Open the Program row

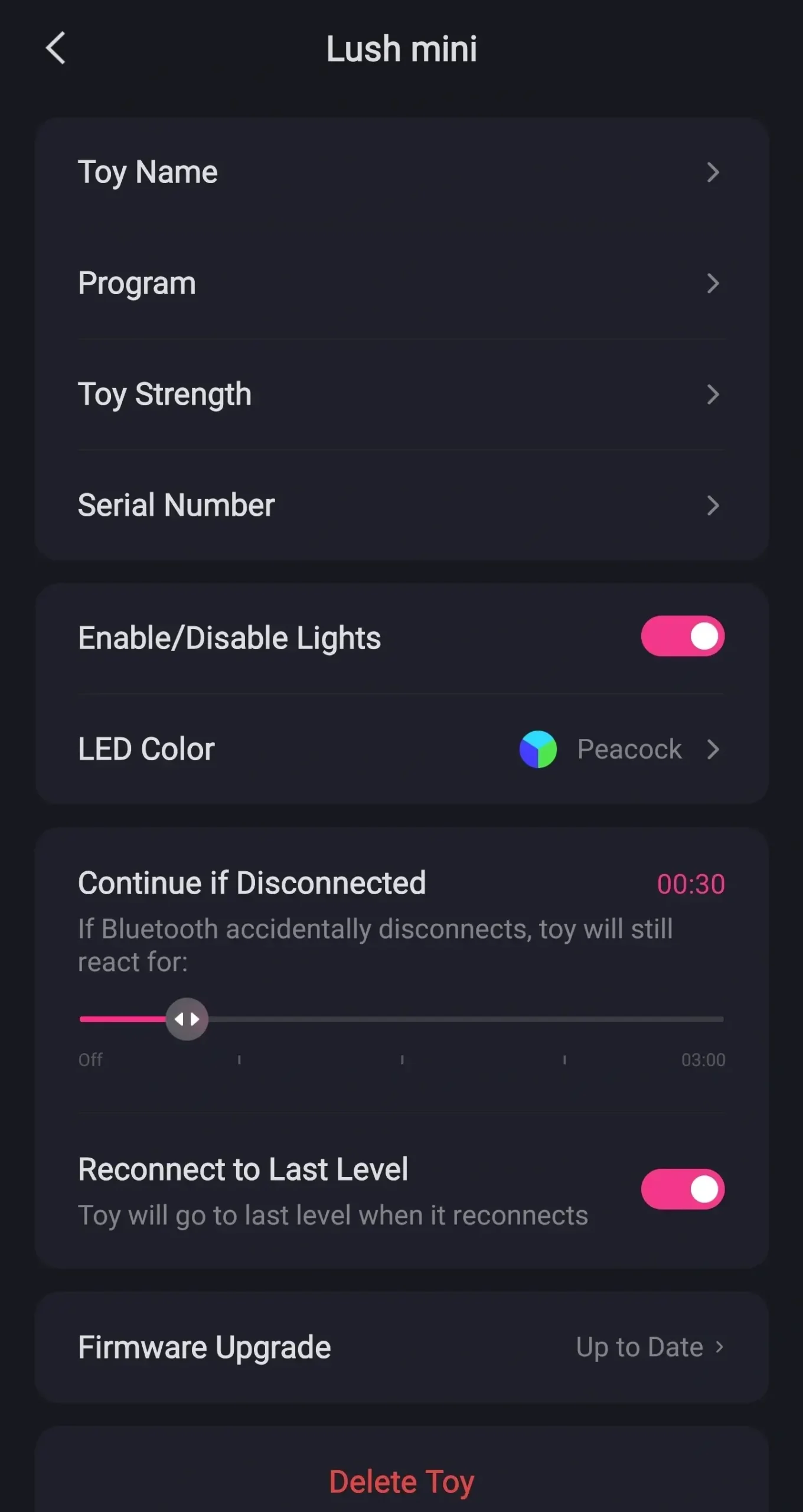pos(401,283)
